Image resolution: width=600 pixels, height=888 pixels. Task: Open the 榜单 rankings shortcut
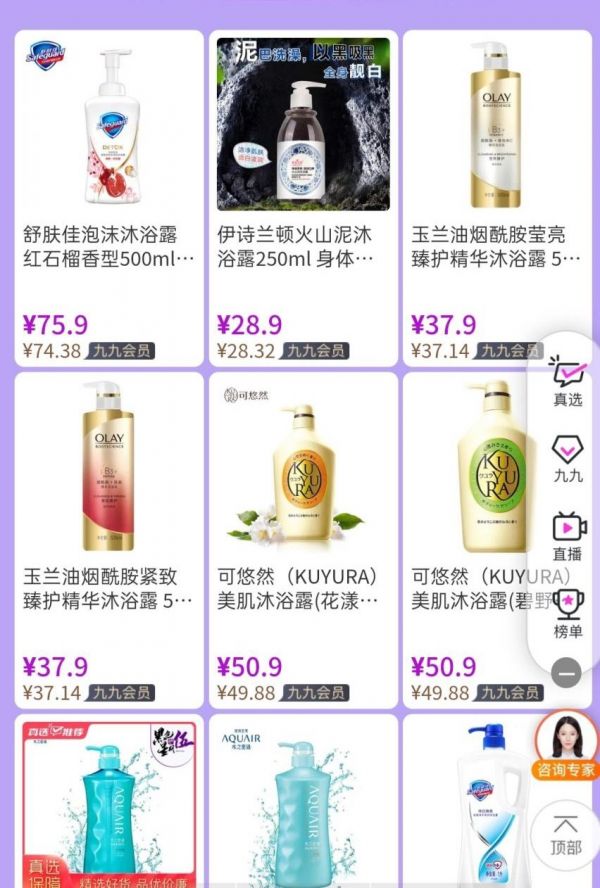(x=567, y=612)
